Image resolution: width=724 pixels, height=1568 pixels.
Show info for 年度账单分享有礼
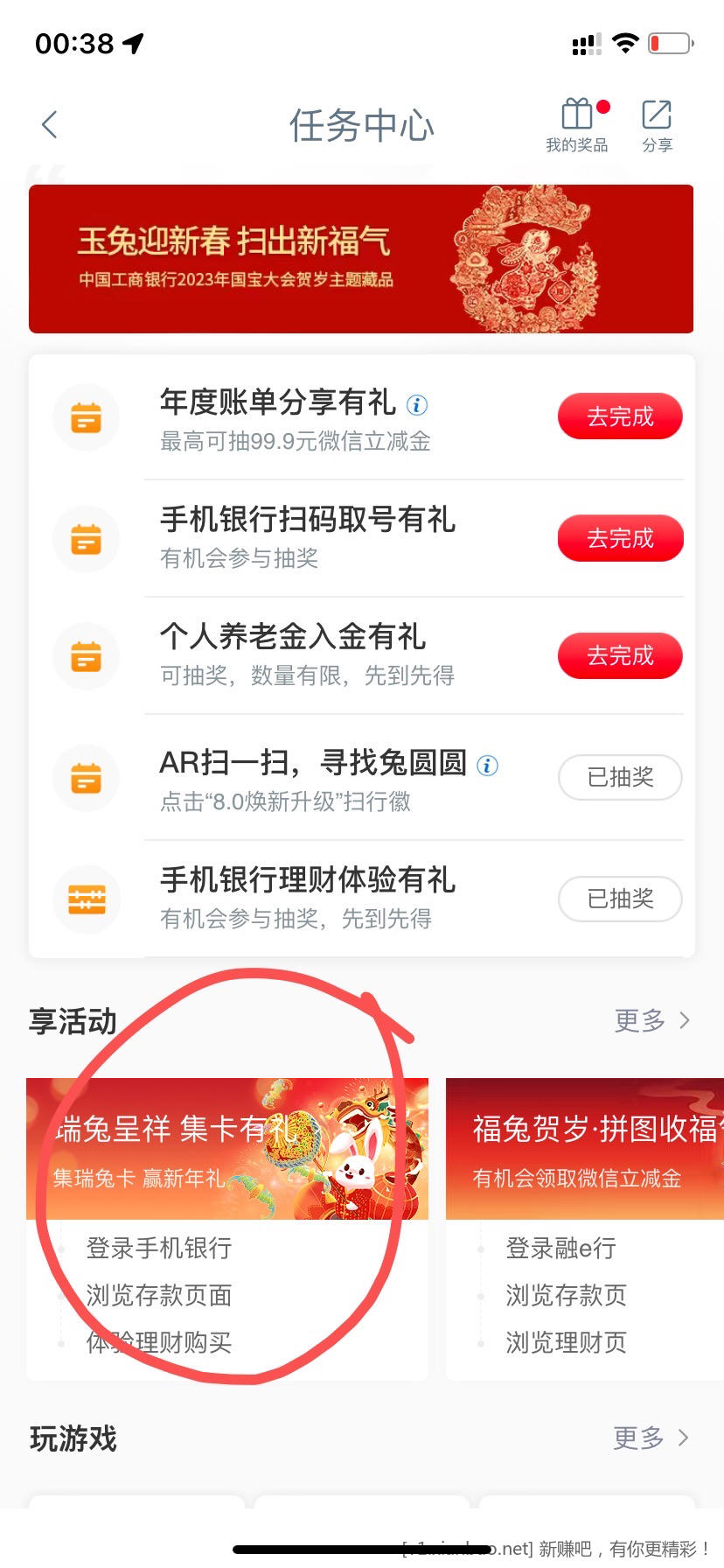(418, 405)
